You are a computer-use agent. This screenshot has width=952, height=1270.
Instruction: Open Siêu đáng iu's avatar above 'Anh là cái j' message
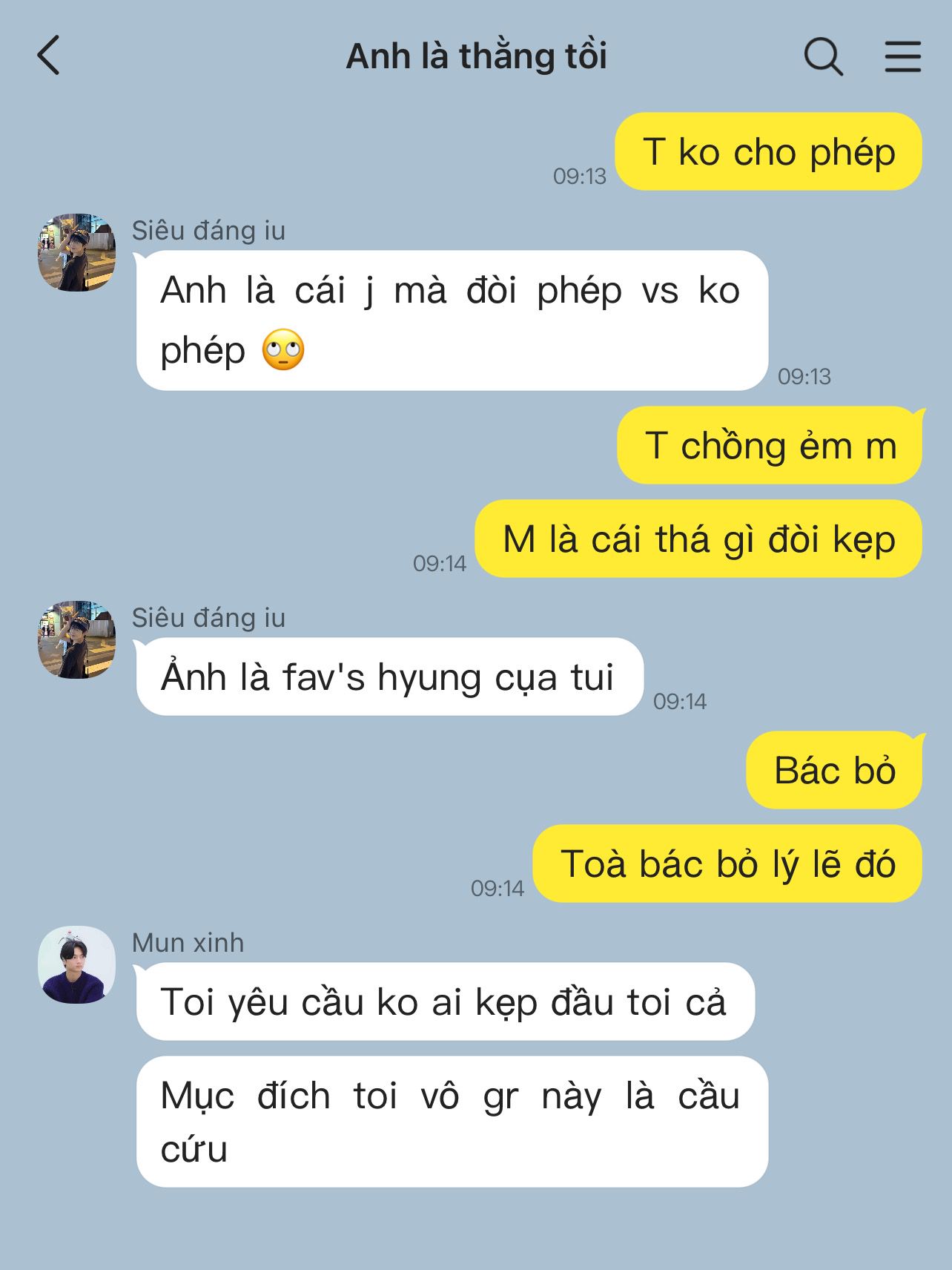pyautogui.click(x=77, y=252)
